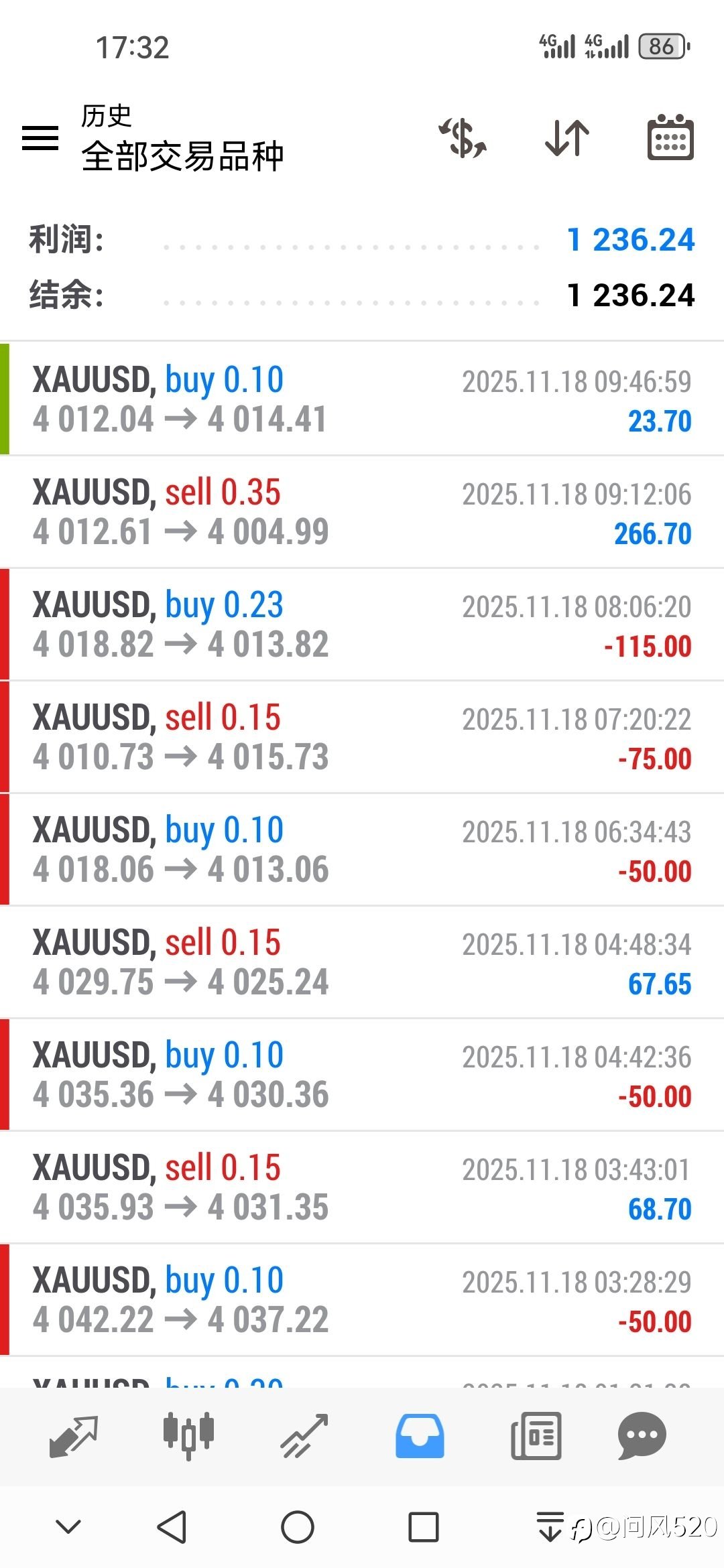Go to the system home screen
This screenshot has height=1568, width=724.
click(x=298, y=1528)
